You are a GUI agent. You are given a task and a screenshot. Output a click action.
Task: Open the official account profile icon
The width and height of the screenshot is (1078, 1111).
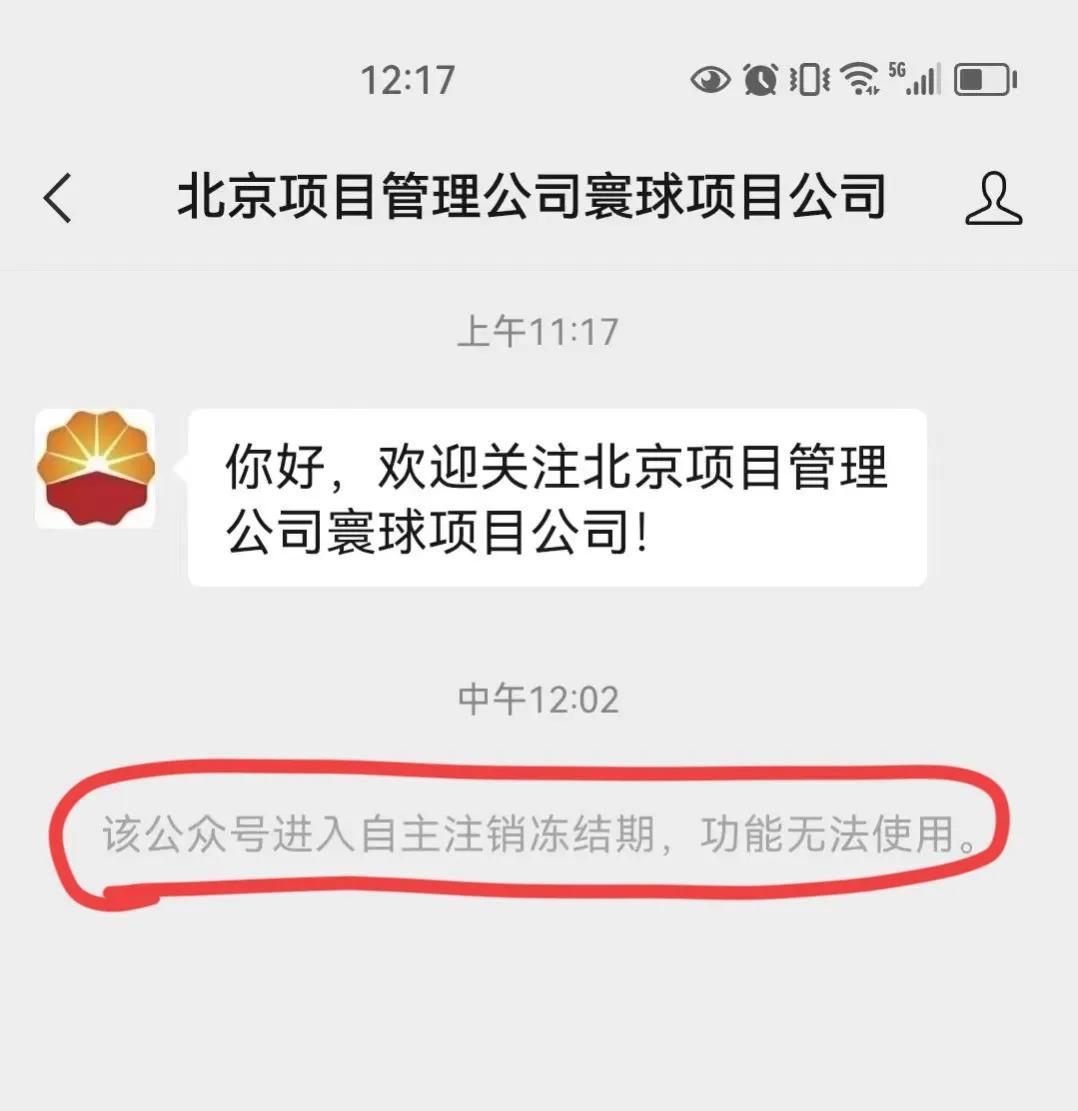point(991,199)
